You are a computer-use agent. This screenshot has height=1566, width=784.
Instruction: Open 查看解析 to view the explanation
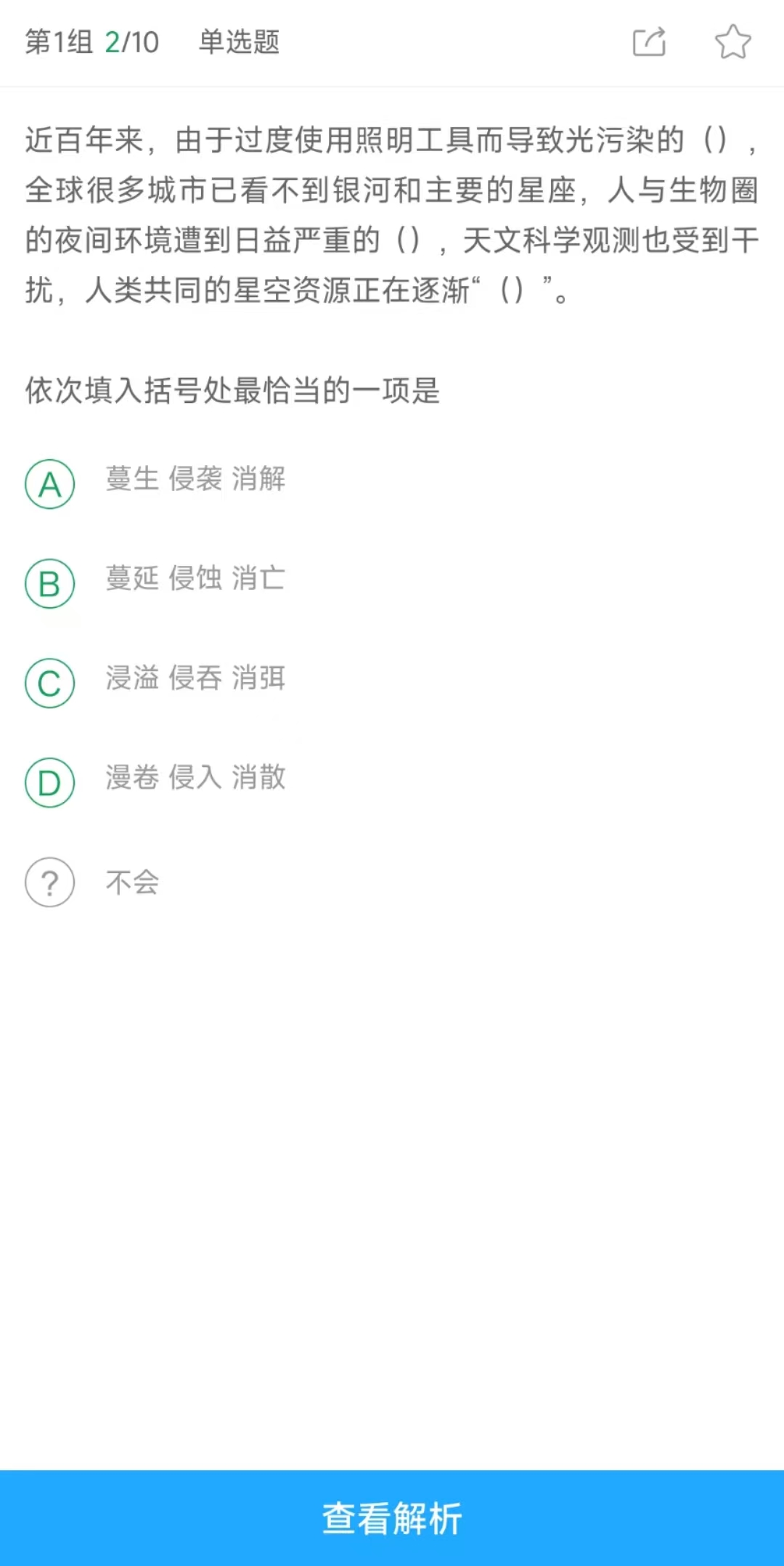392,1518
